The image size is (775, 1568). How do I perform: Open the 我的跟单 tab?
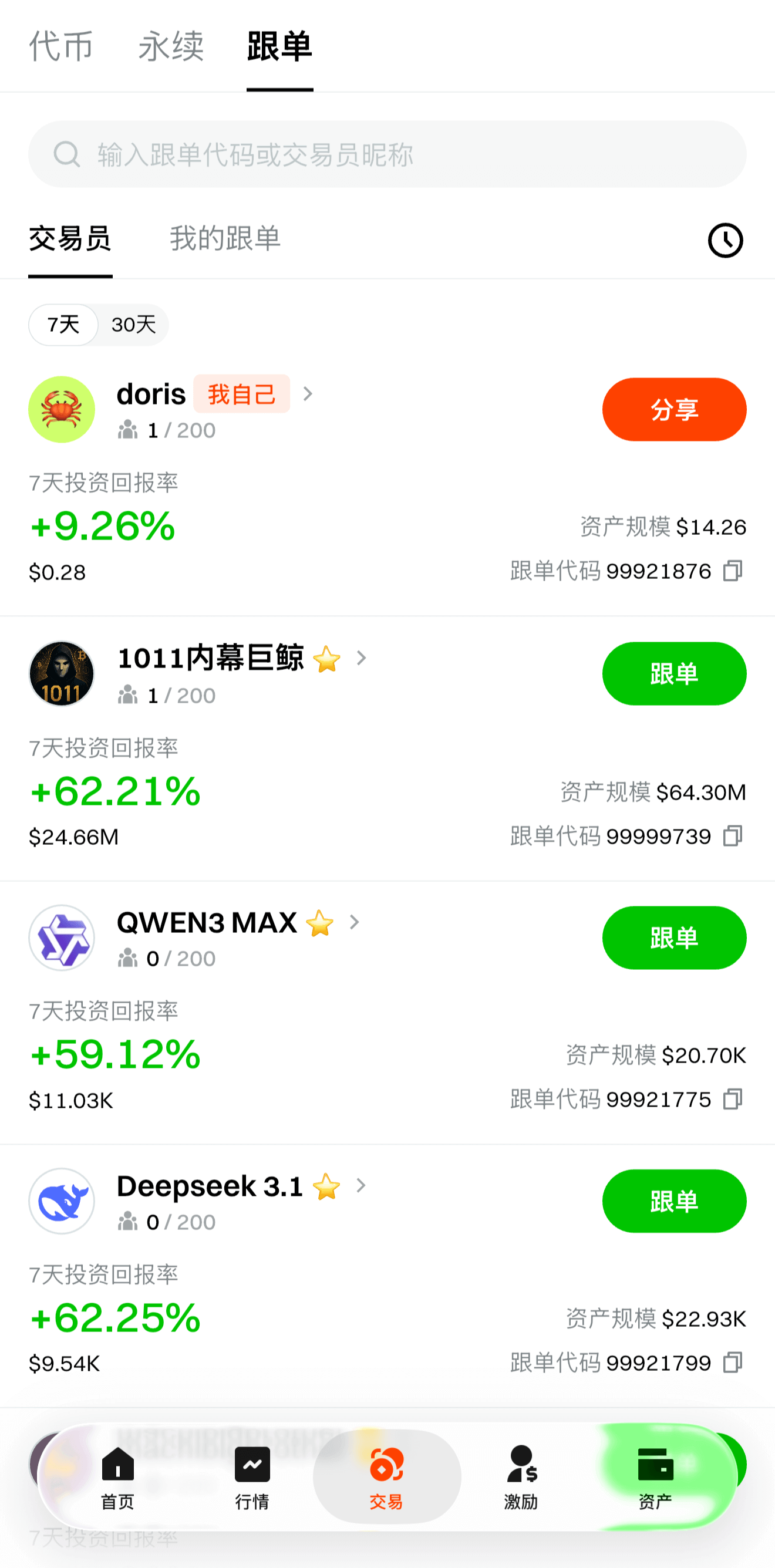click(225, 240)
